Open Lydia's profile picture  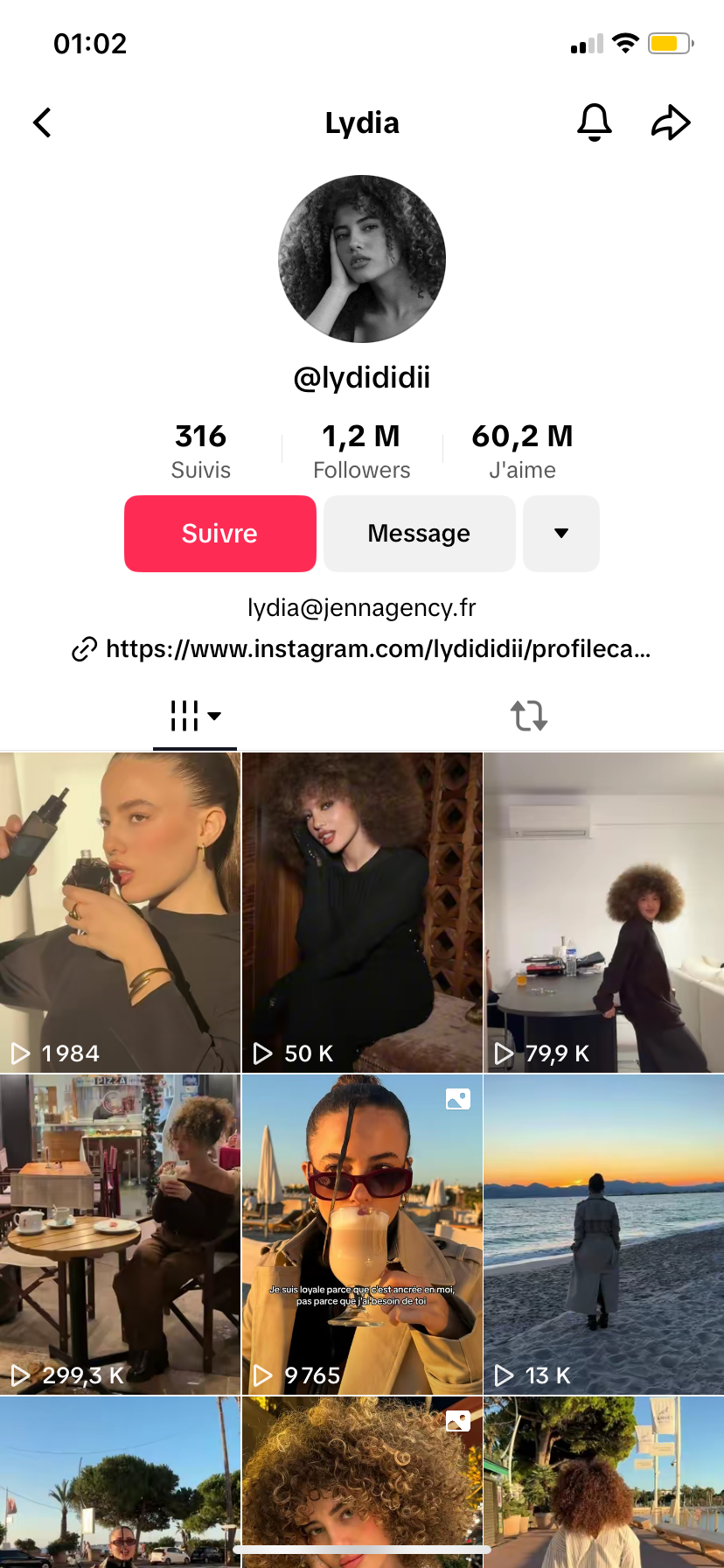click(x=362, y=259)
